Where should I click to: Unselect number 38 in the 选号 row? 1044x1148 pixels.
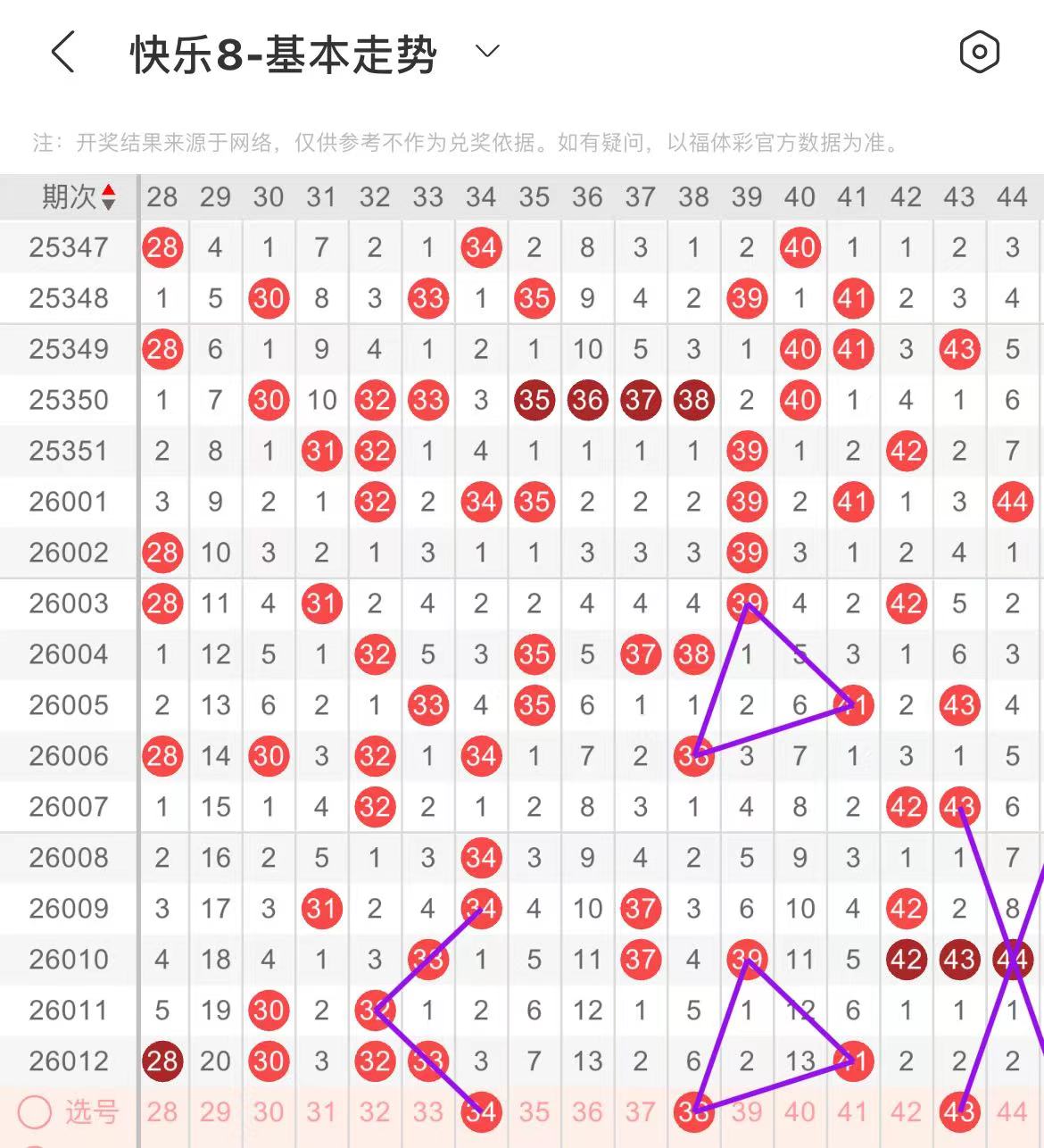pos(693,1112)
